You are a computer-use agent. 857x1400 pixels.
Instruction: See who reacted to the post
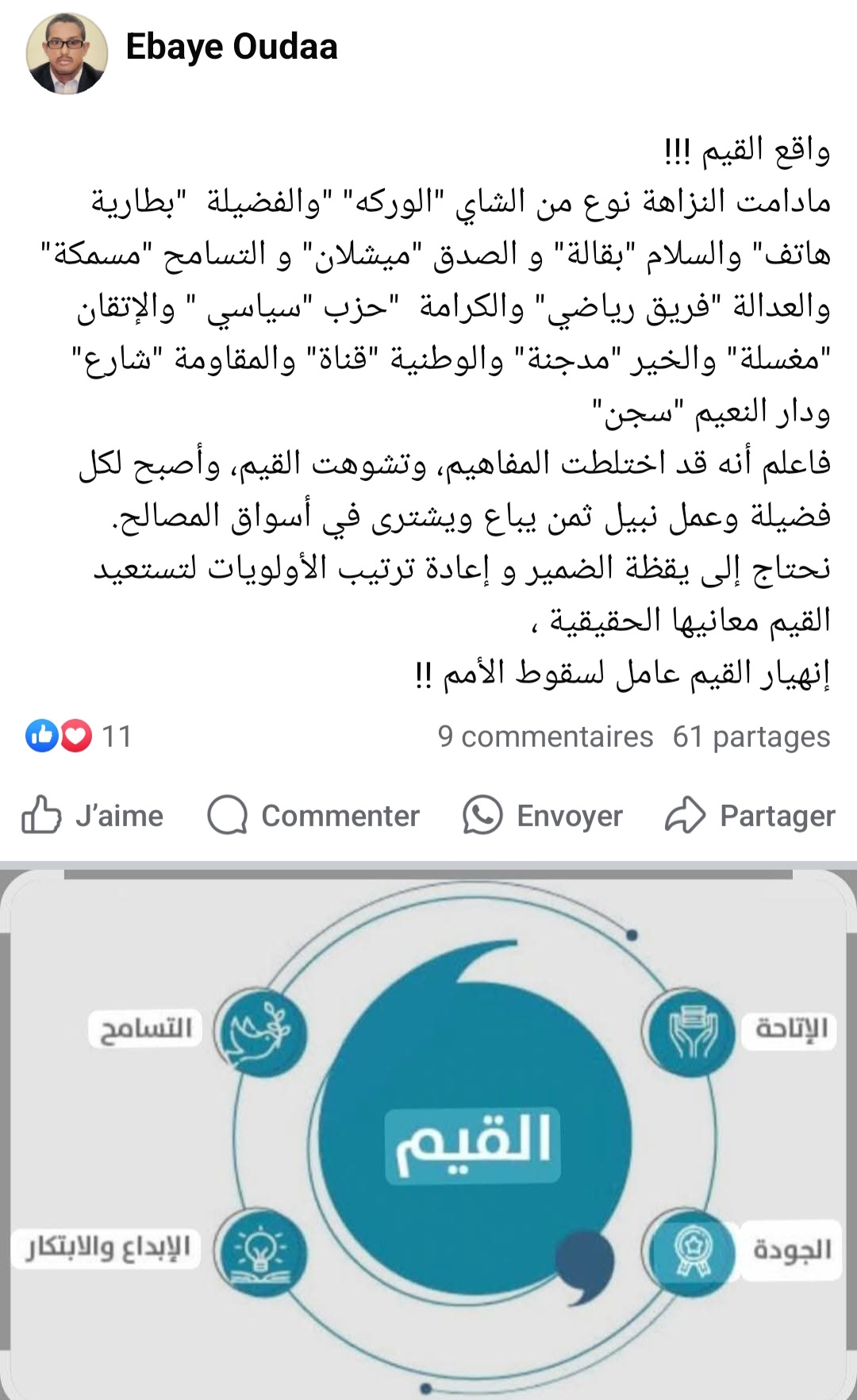pyautogui.click(x=78, y=736)
